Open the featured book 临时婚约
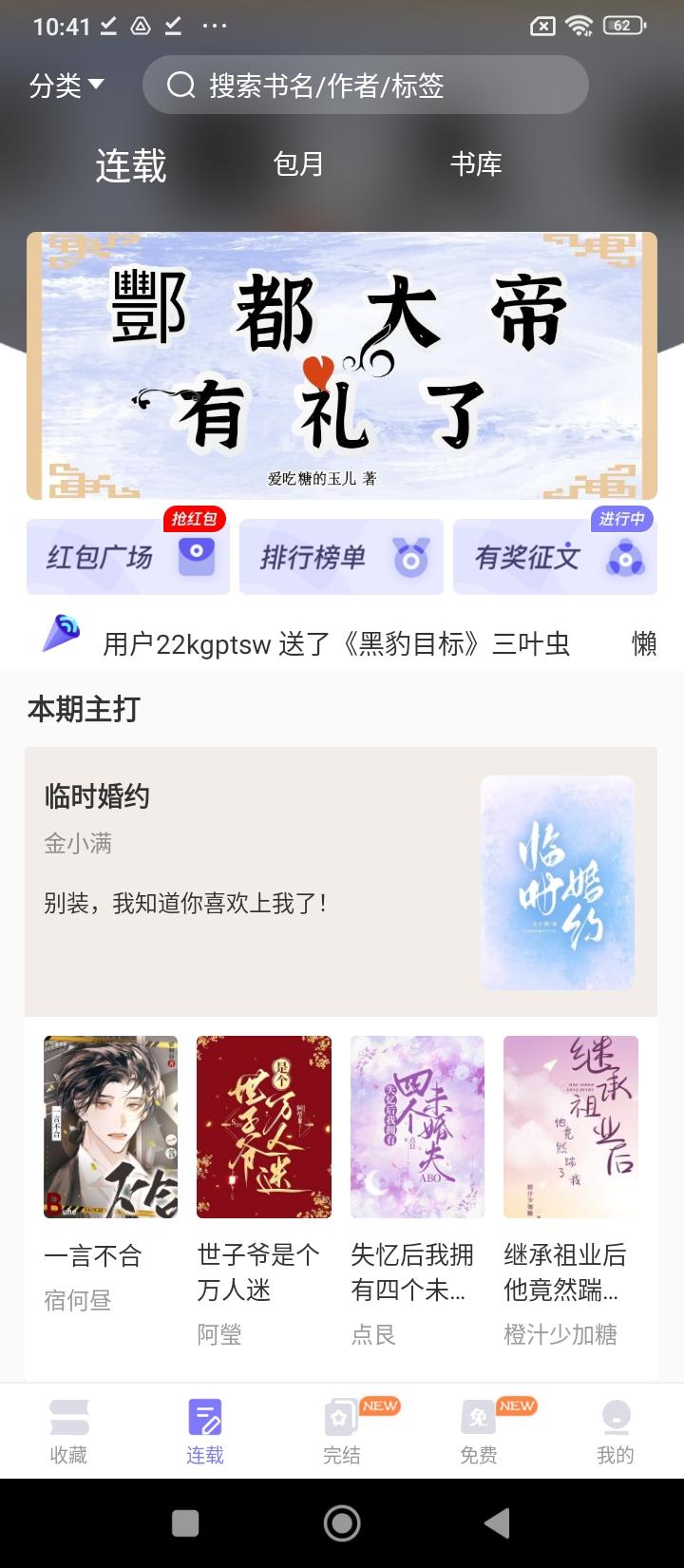Image resolution: width=684 pixels, height=1568 pixels. 341,881
